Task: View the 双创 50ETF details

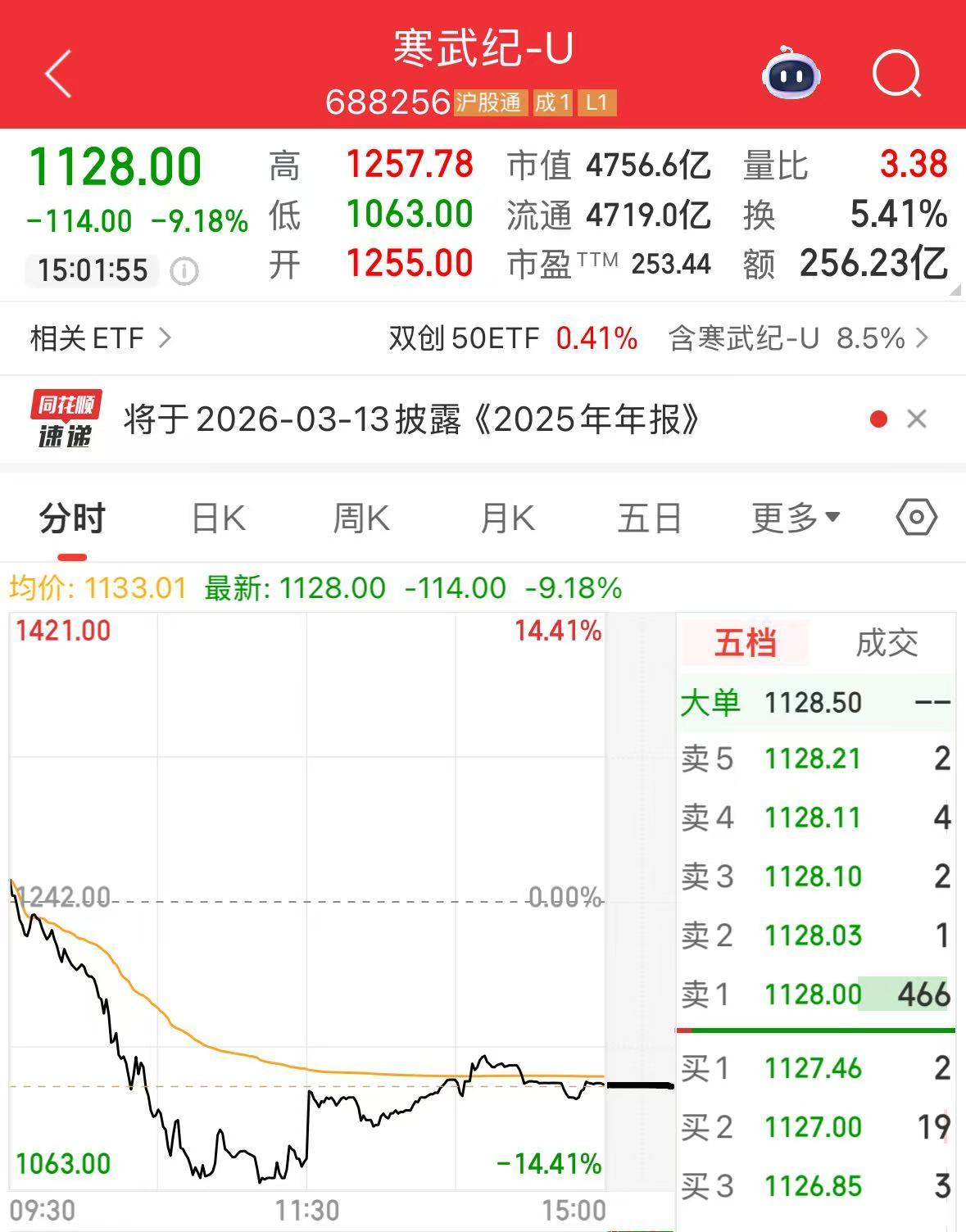Action: click(x=512, y=337)
